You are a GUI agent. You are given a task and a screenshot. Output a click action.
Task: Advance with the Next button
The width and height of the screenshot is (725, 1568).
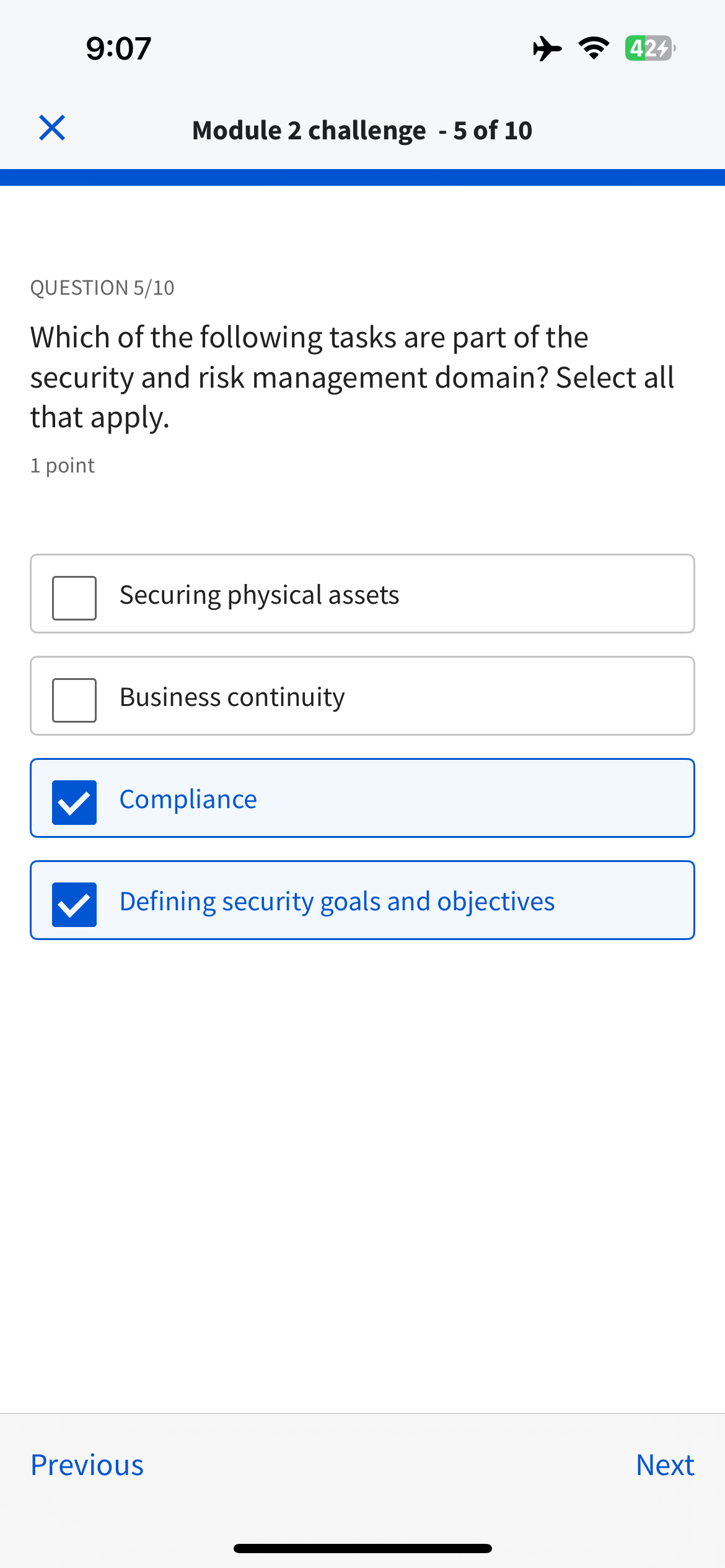(x=664, y=1465)
